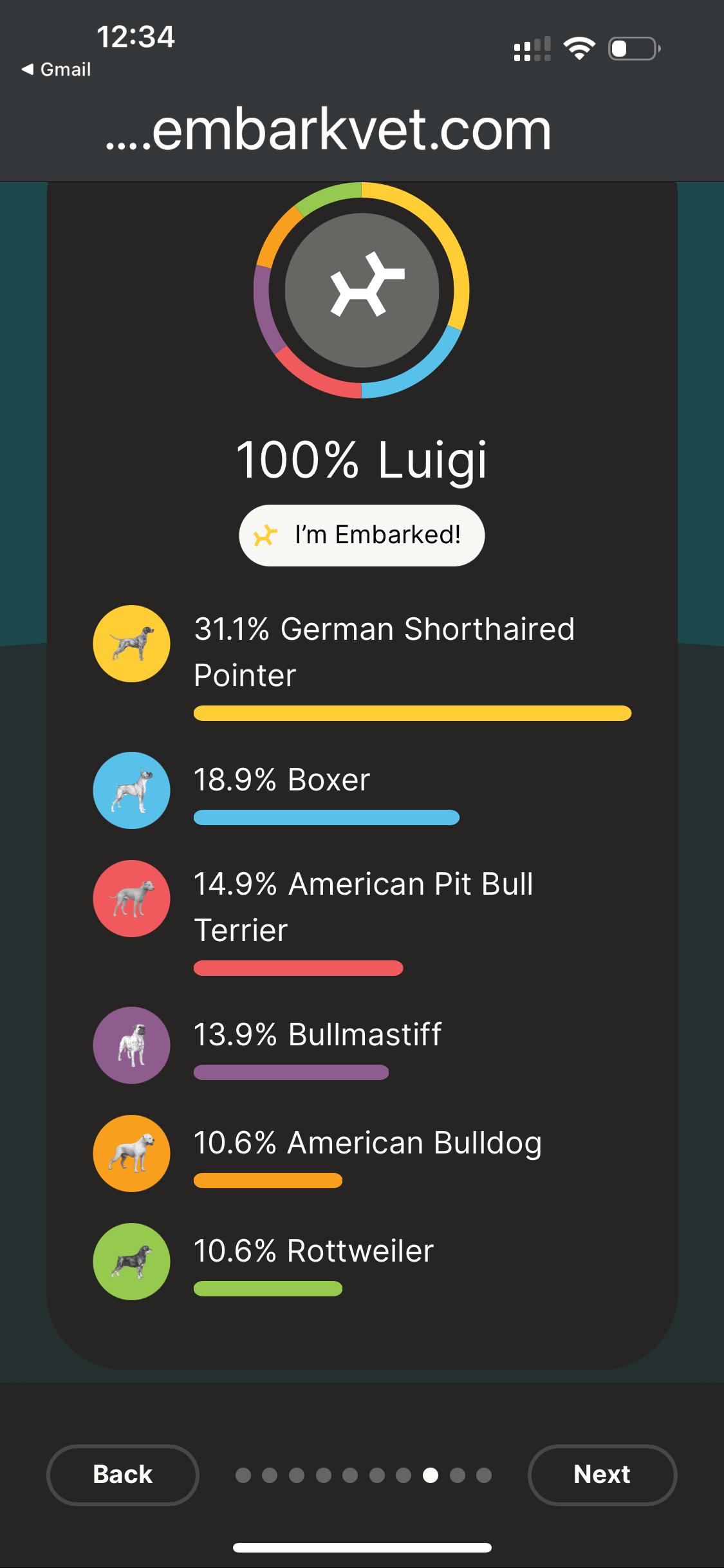
Task: Return to Gmail via the back link
Action: pos(56,69)
